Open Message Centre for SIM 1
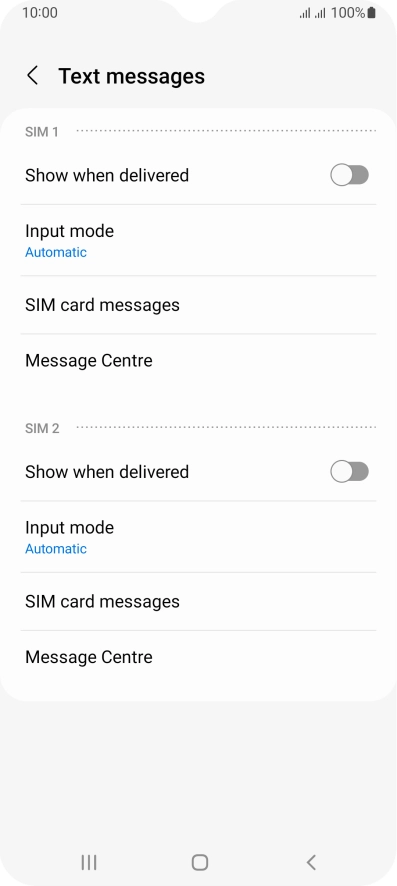This screenshot has height=886, width=397. [x=198, y=361]
